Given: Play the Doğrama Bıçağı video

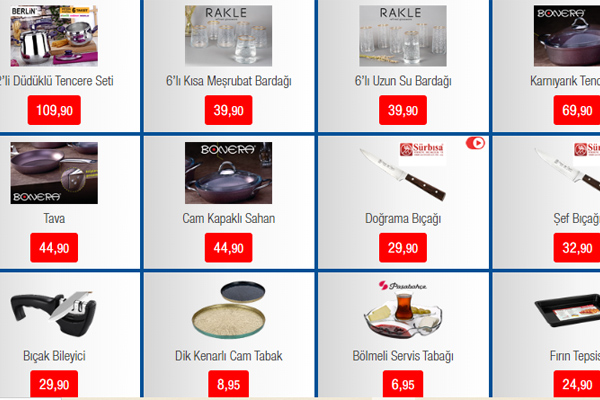Looking at the screenshot, I should pyautogui.click(x=476, y=144).
